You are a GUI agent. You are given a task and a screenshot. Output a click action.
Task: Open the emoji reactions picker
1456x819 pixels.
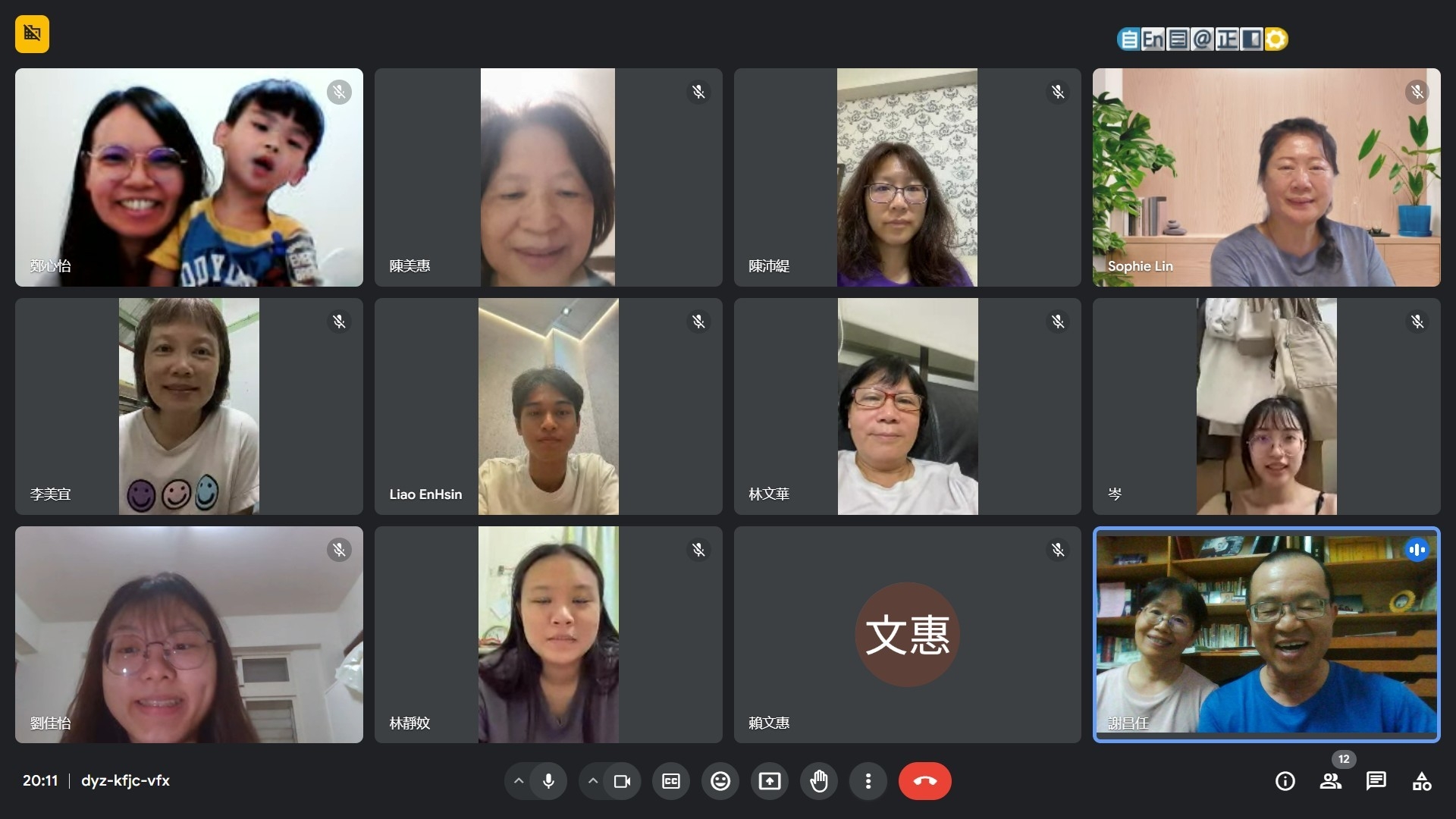click(720, 781)
